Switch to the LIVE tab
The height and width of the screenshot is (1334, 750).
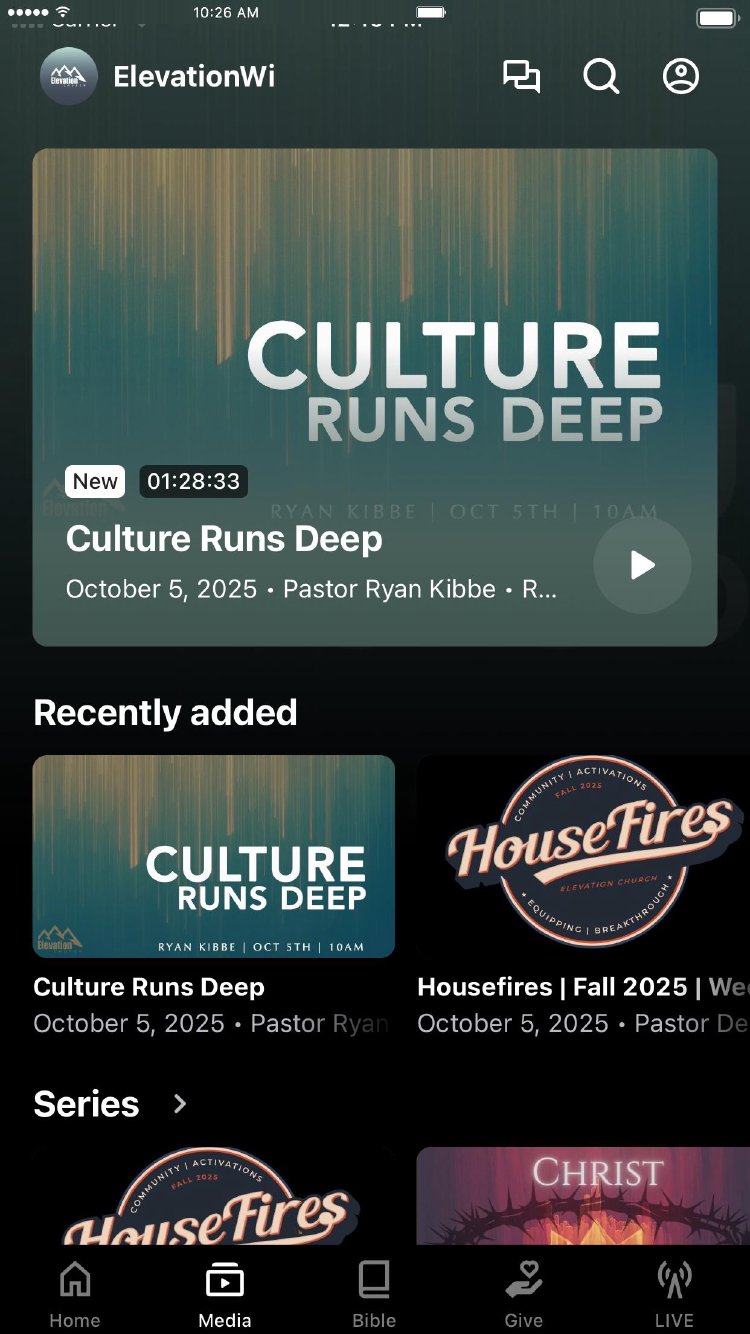point(674,1294)
